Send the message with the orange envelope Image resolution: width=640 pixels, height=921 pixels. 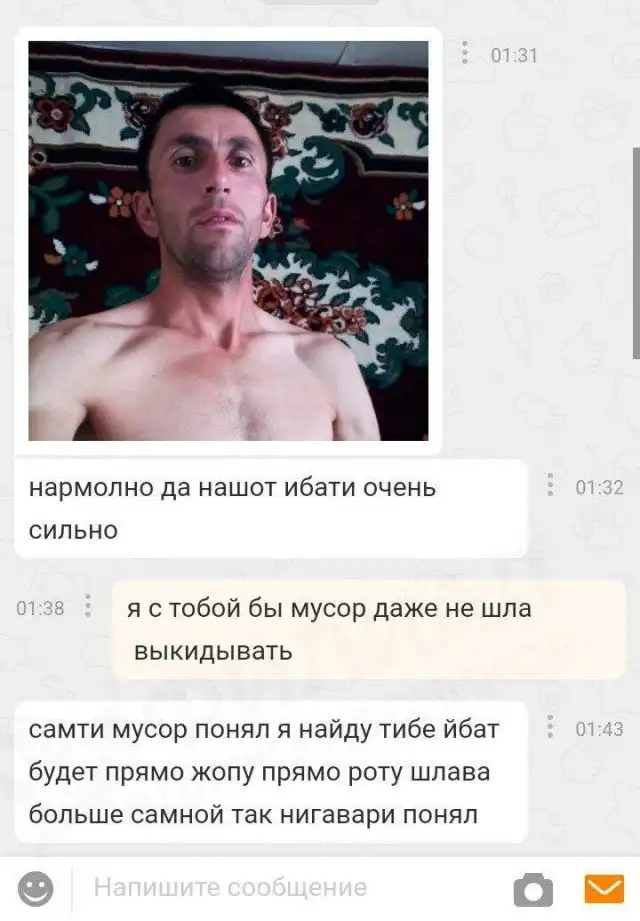click(603, 887)
